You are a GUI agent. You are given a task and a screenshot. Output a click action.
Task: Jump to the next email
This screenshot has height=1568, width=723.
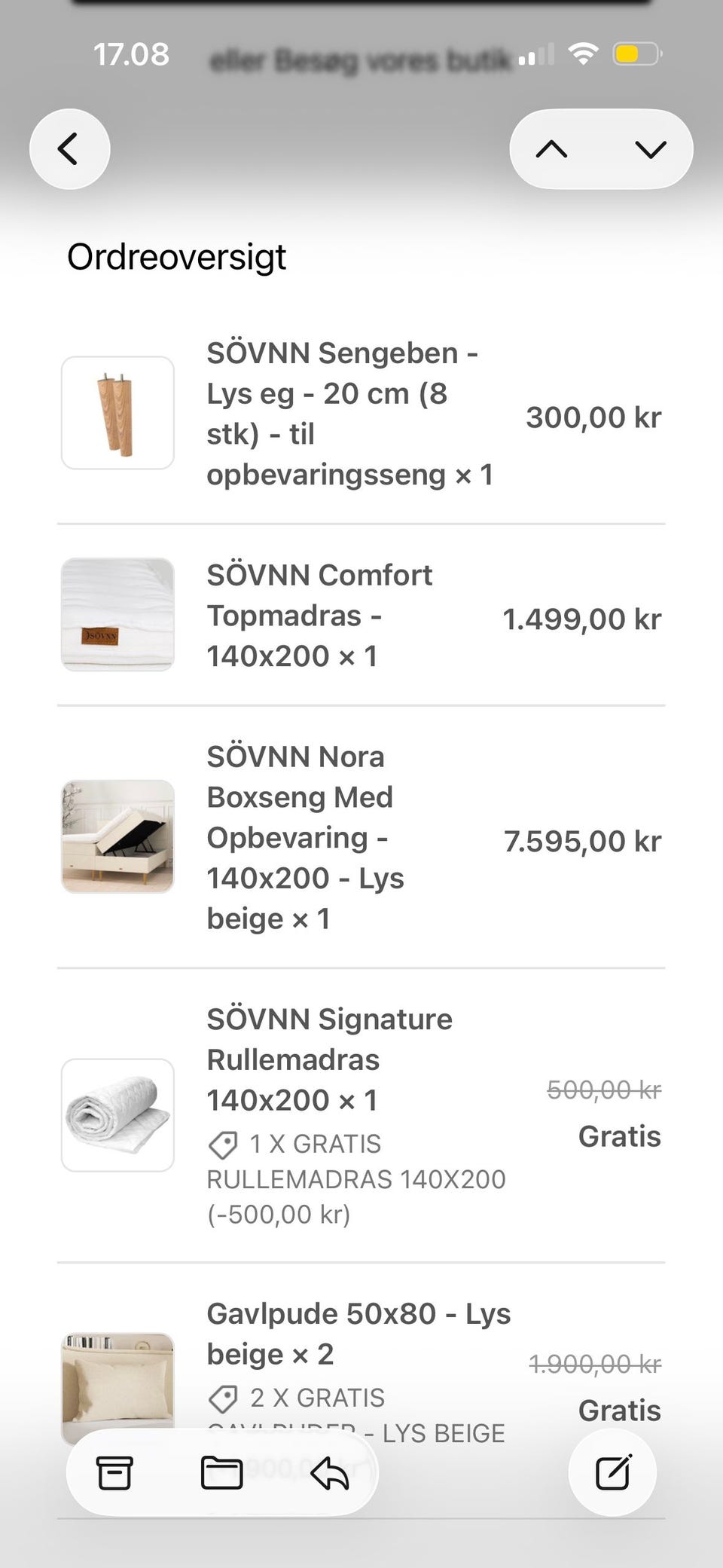coord(651,149)
